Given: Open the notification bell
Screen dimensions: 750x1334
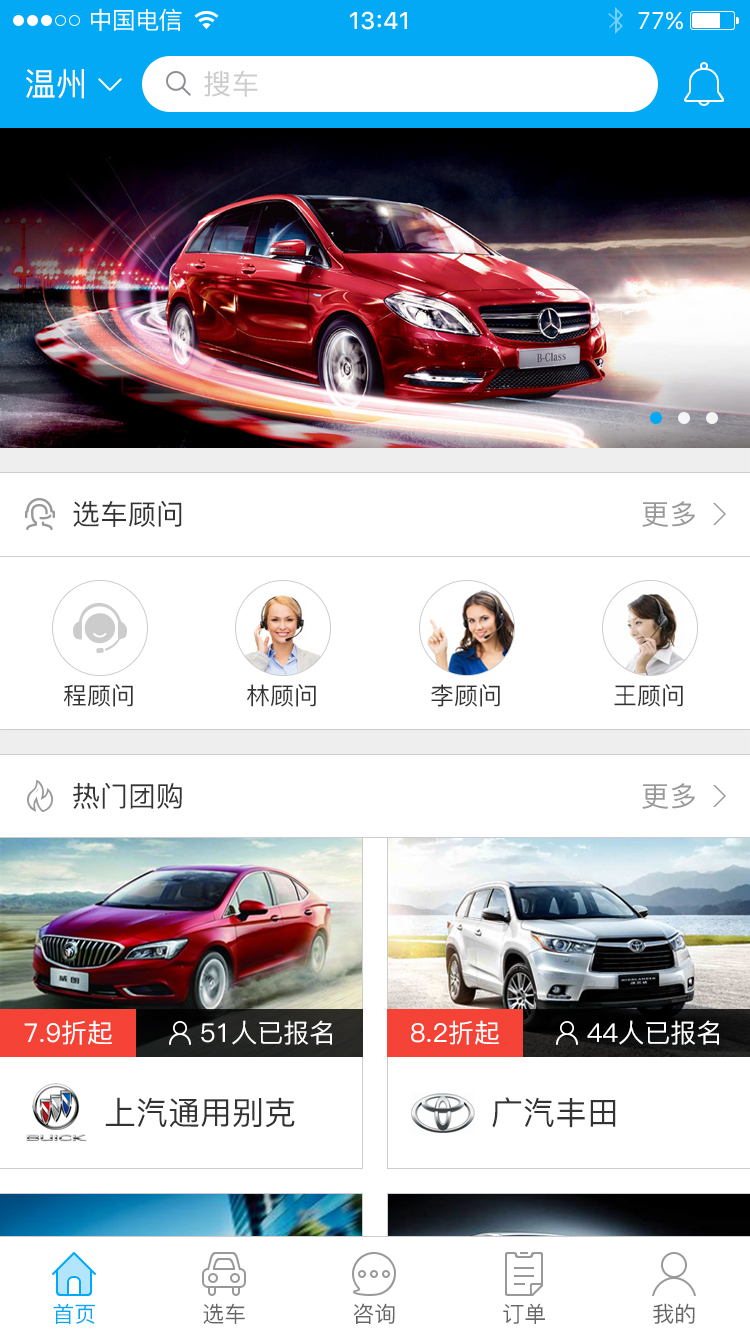Looking at the screenshot, I should 704,84.
